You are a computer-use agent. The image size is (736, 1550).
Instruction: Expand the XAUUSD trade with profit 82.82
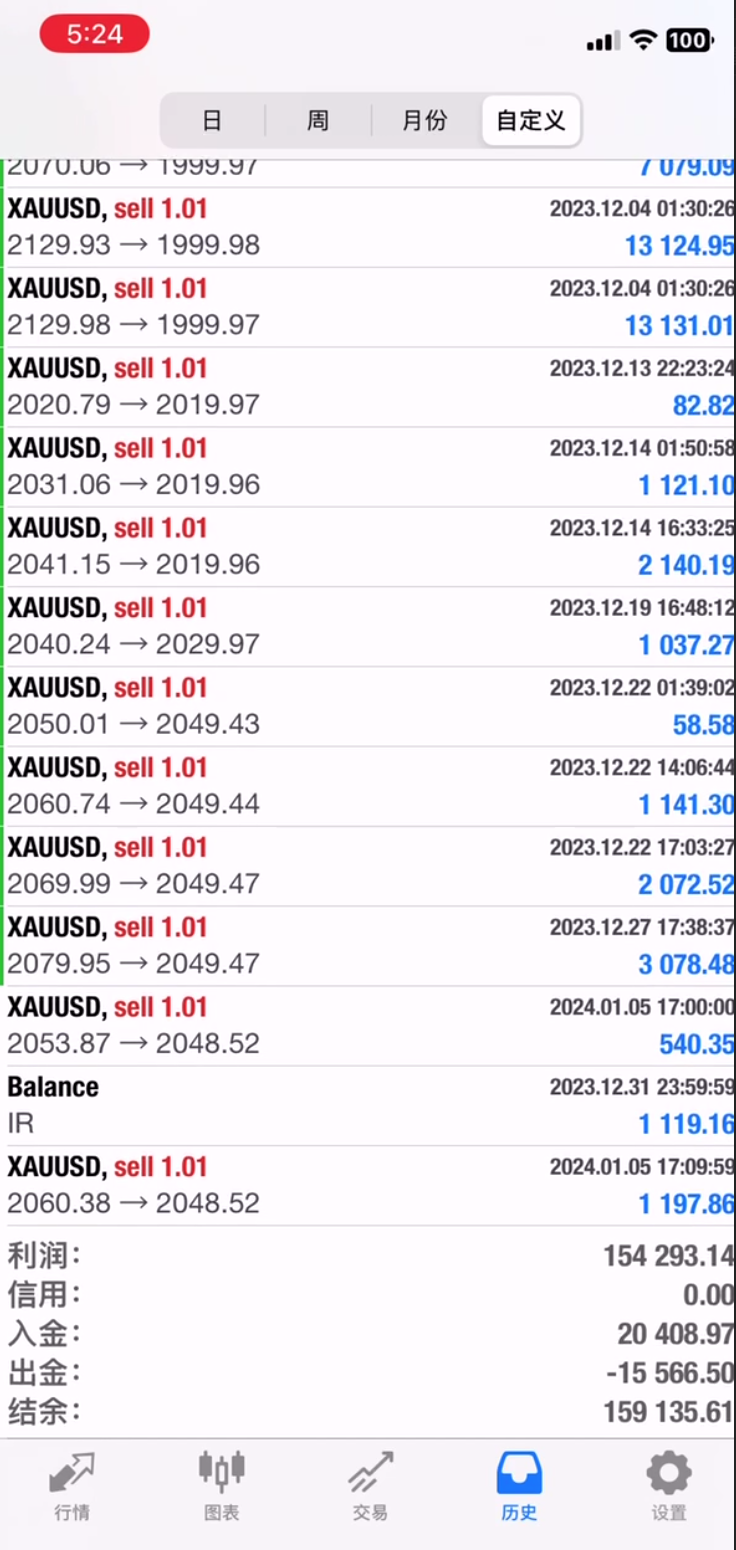368,387
